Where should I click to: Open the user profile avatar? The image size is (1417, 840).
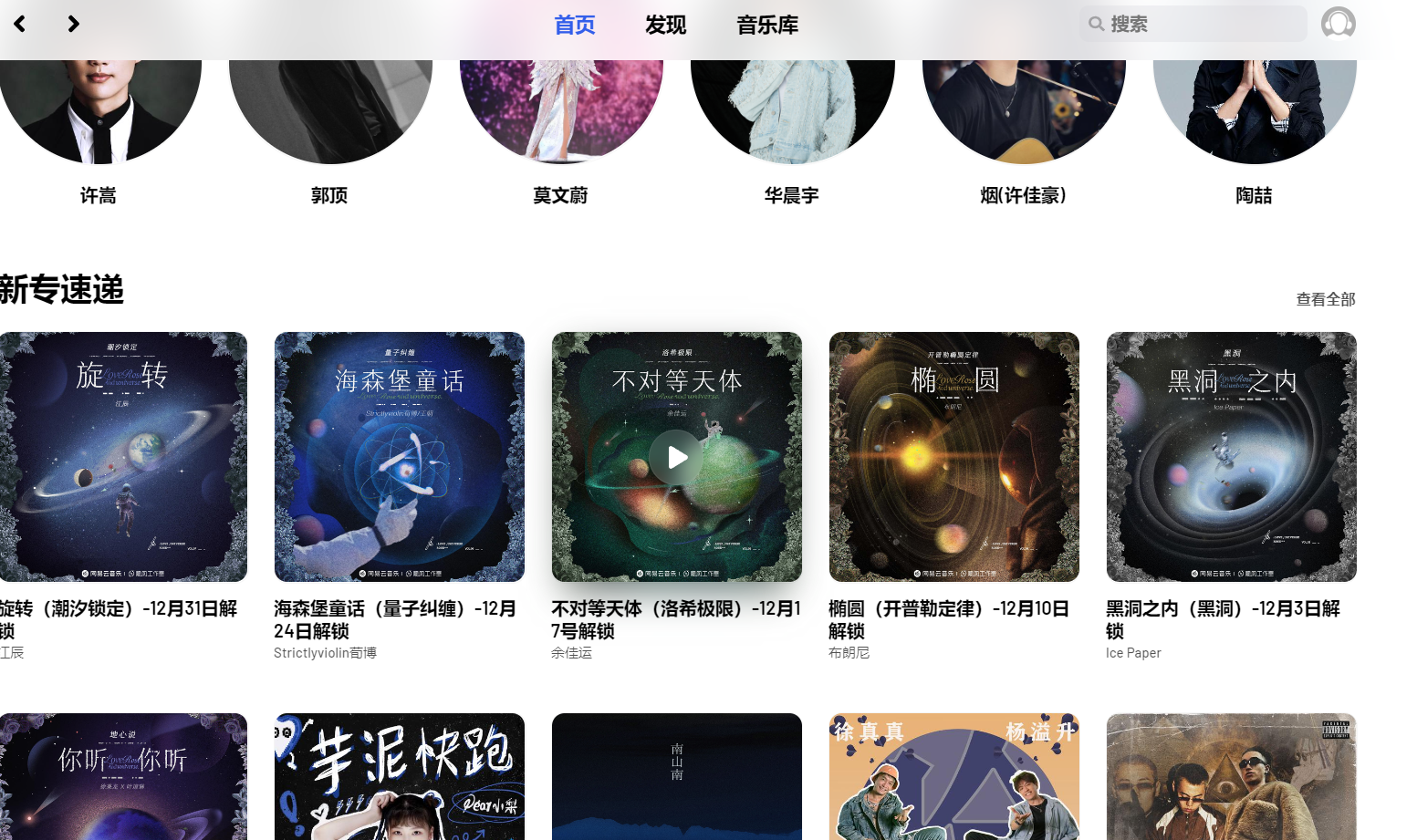[x=1338, y=24]
